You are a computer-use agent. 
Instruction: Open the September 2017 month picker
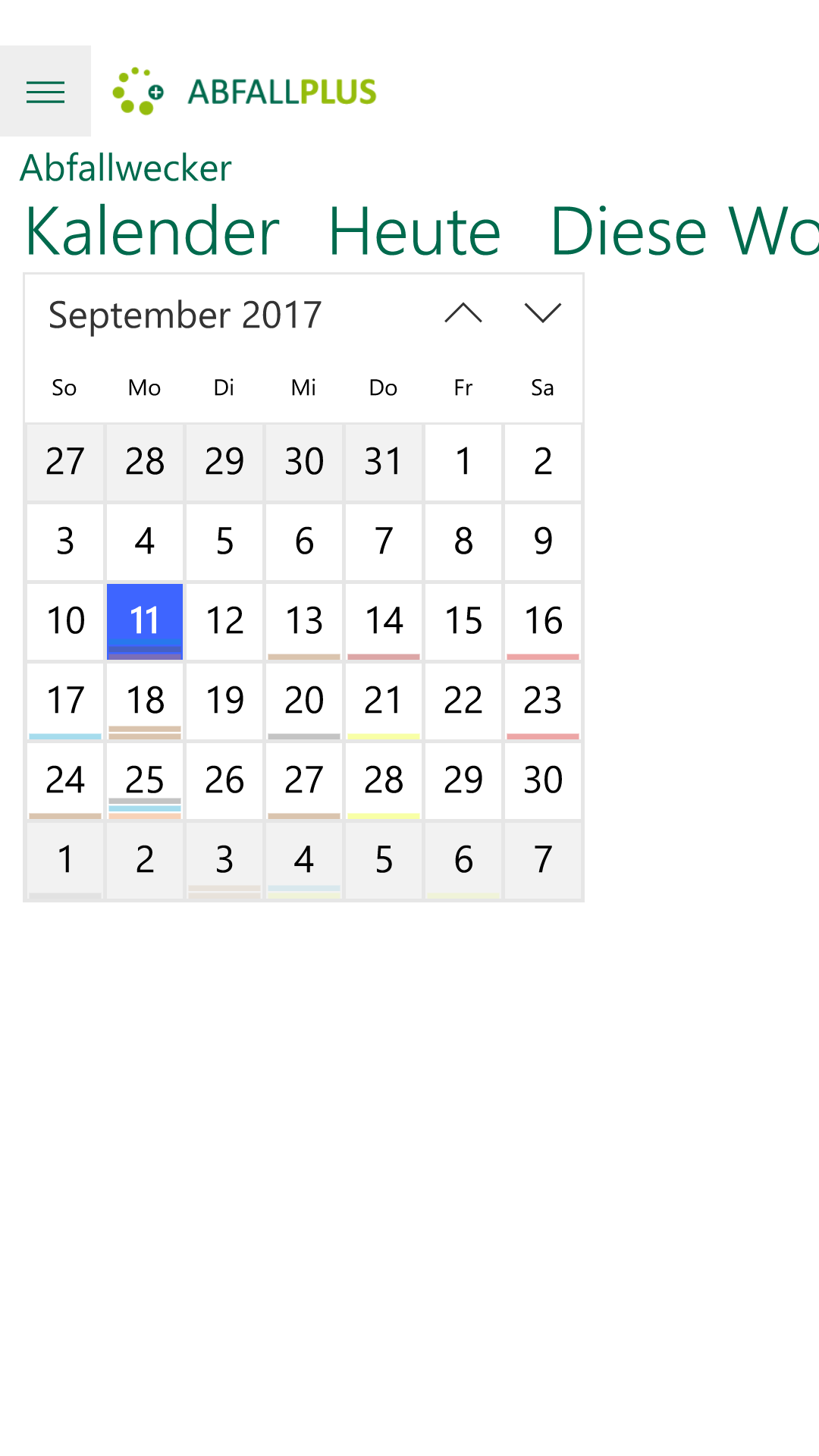(x=186, y=315)
